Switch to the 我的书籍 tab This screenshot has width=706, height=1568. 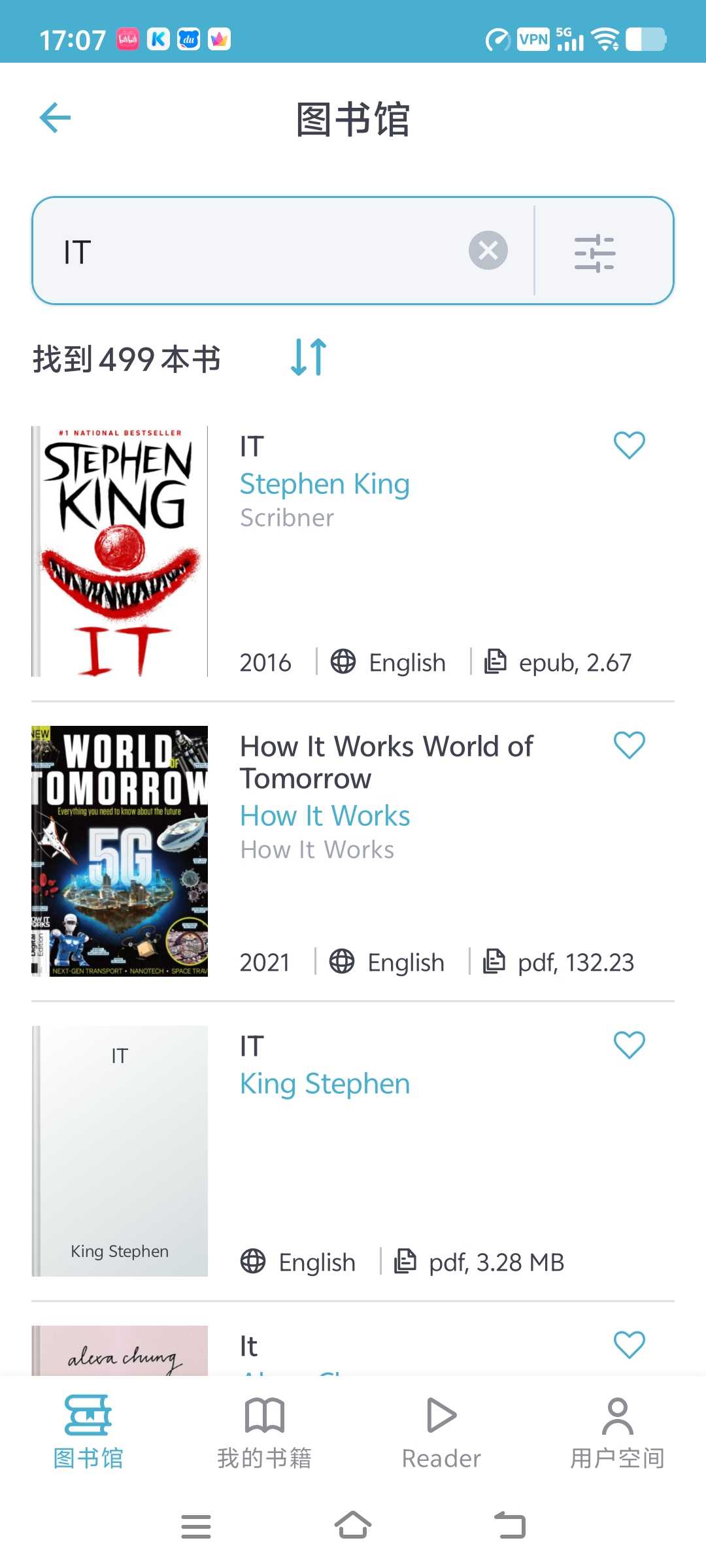coord(264,1431)
